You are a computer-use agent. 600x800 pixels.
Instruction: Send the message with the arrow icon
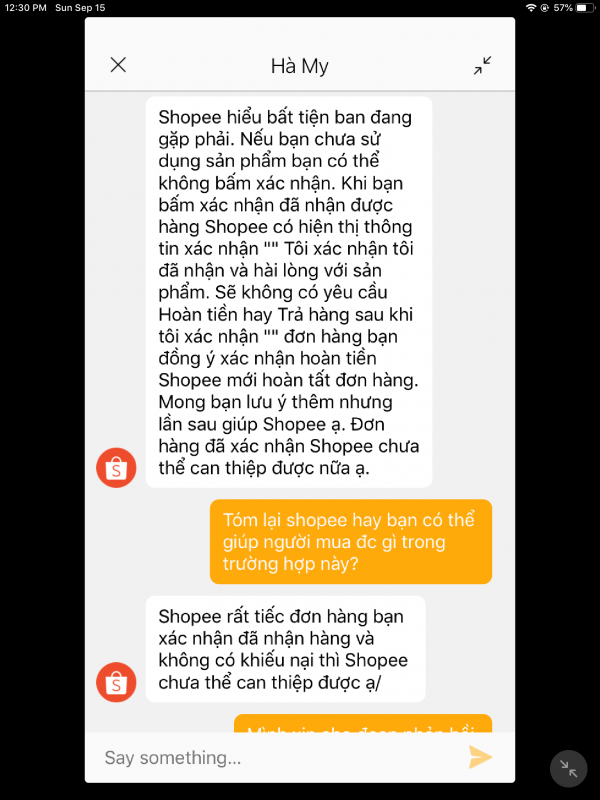click(480, 757)
